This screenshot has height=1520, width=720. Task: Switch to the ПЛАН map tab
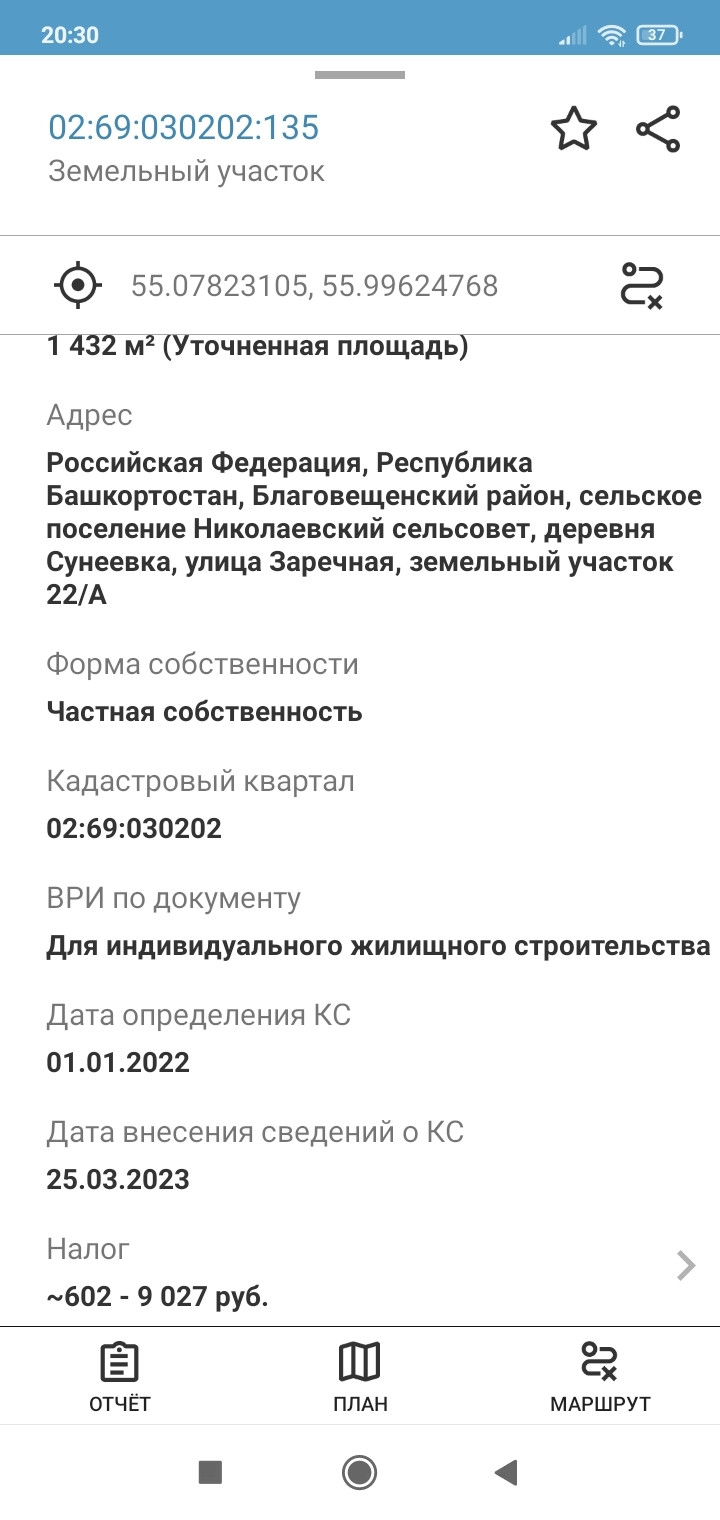(x=360, y=1377)
